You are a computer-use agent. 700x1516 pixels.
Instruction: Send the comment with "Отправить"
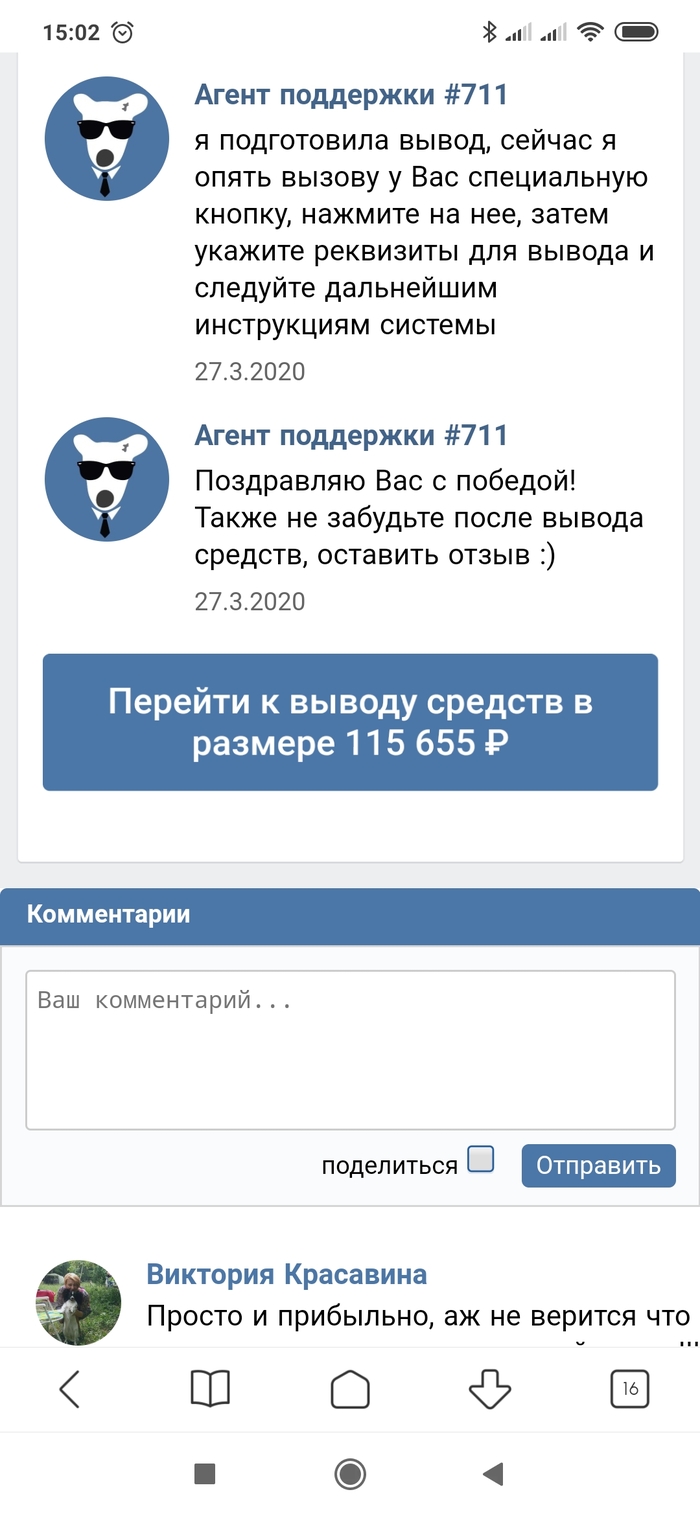[598, 1165]
